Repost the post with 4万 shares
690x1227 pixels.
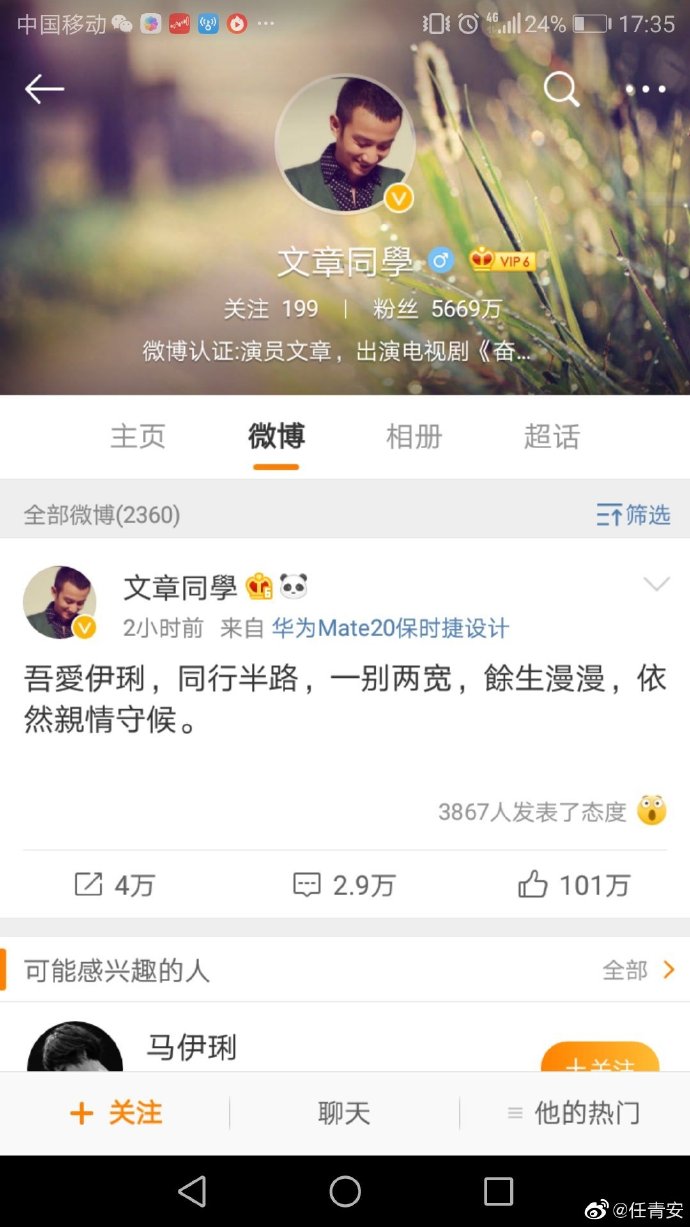tap(115, 884)
